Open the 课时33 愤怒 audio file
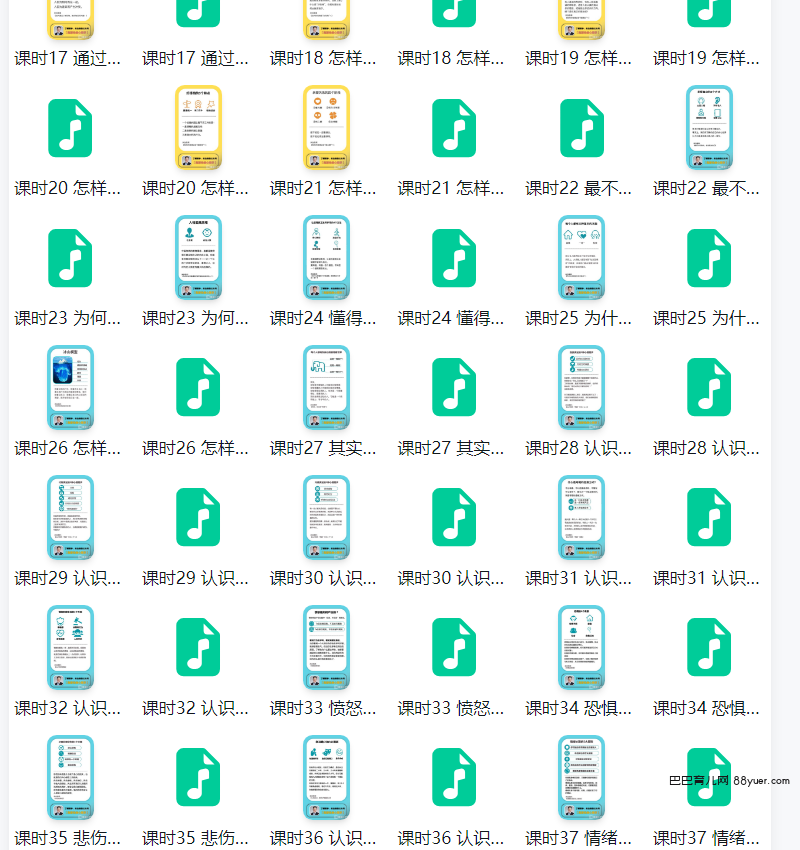 coord(454,648)
